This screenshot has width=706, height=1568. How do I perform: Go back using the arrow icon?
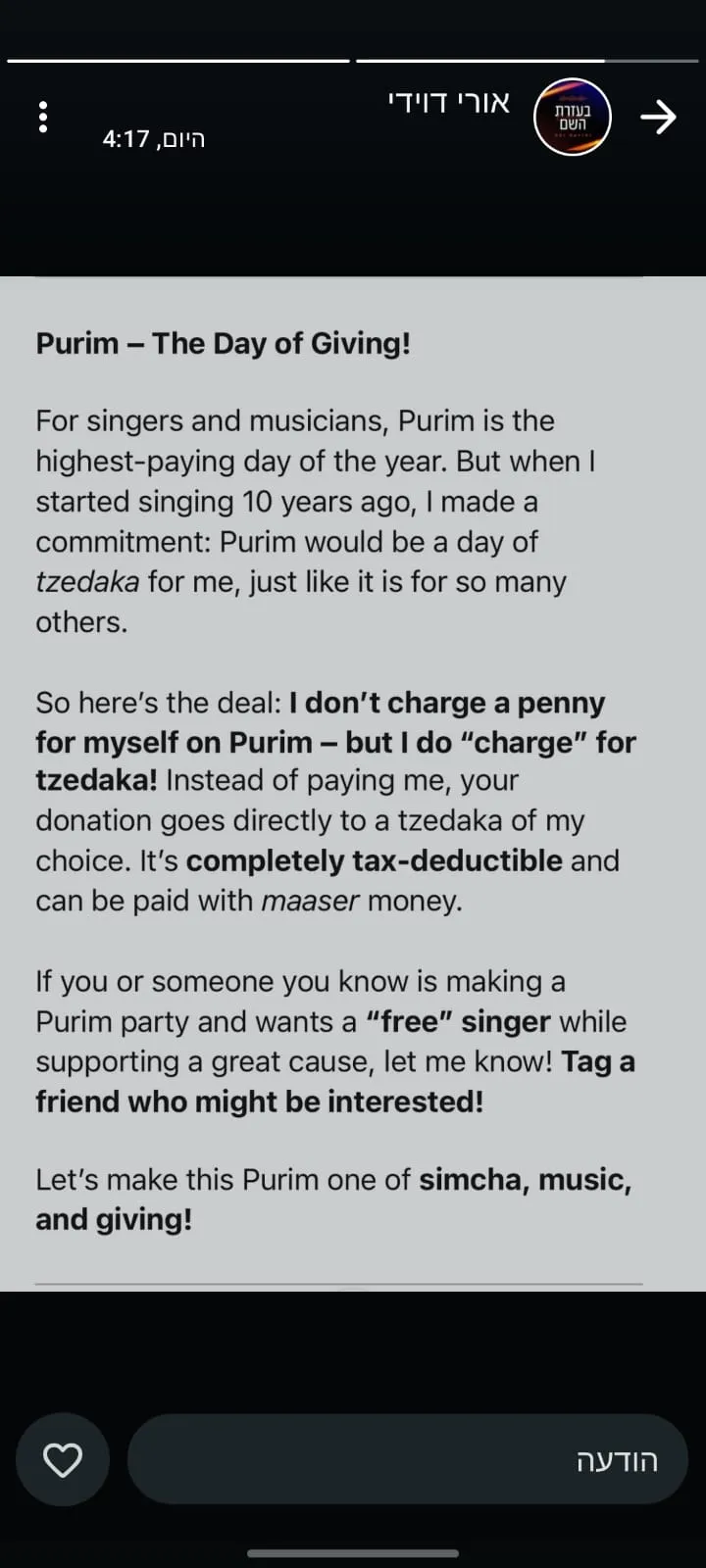pyautogui.click(x=659, y=118)
